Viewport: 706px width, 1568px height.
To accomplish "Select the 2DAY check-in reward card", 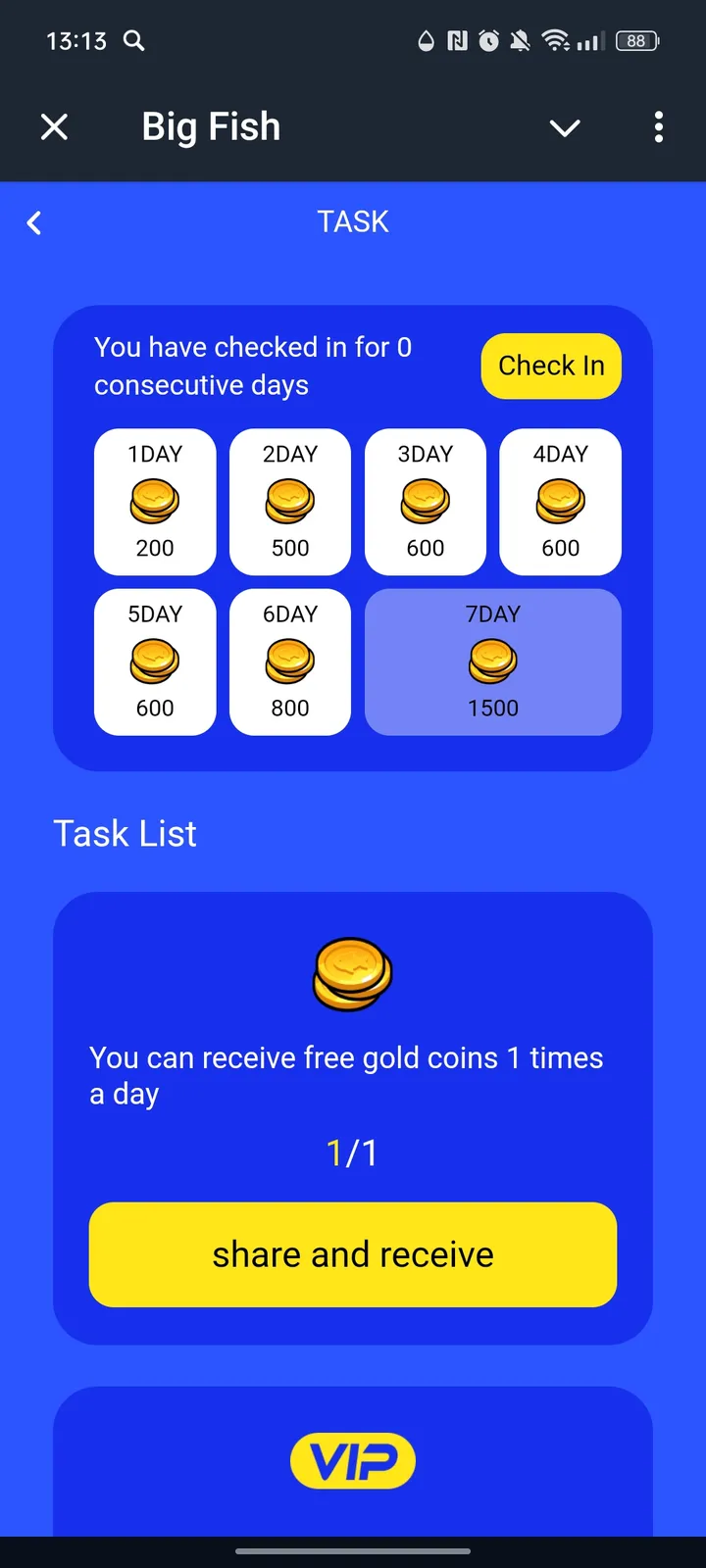I will pyautogui.click(x=289, y=501).
